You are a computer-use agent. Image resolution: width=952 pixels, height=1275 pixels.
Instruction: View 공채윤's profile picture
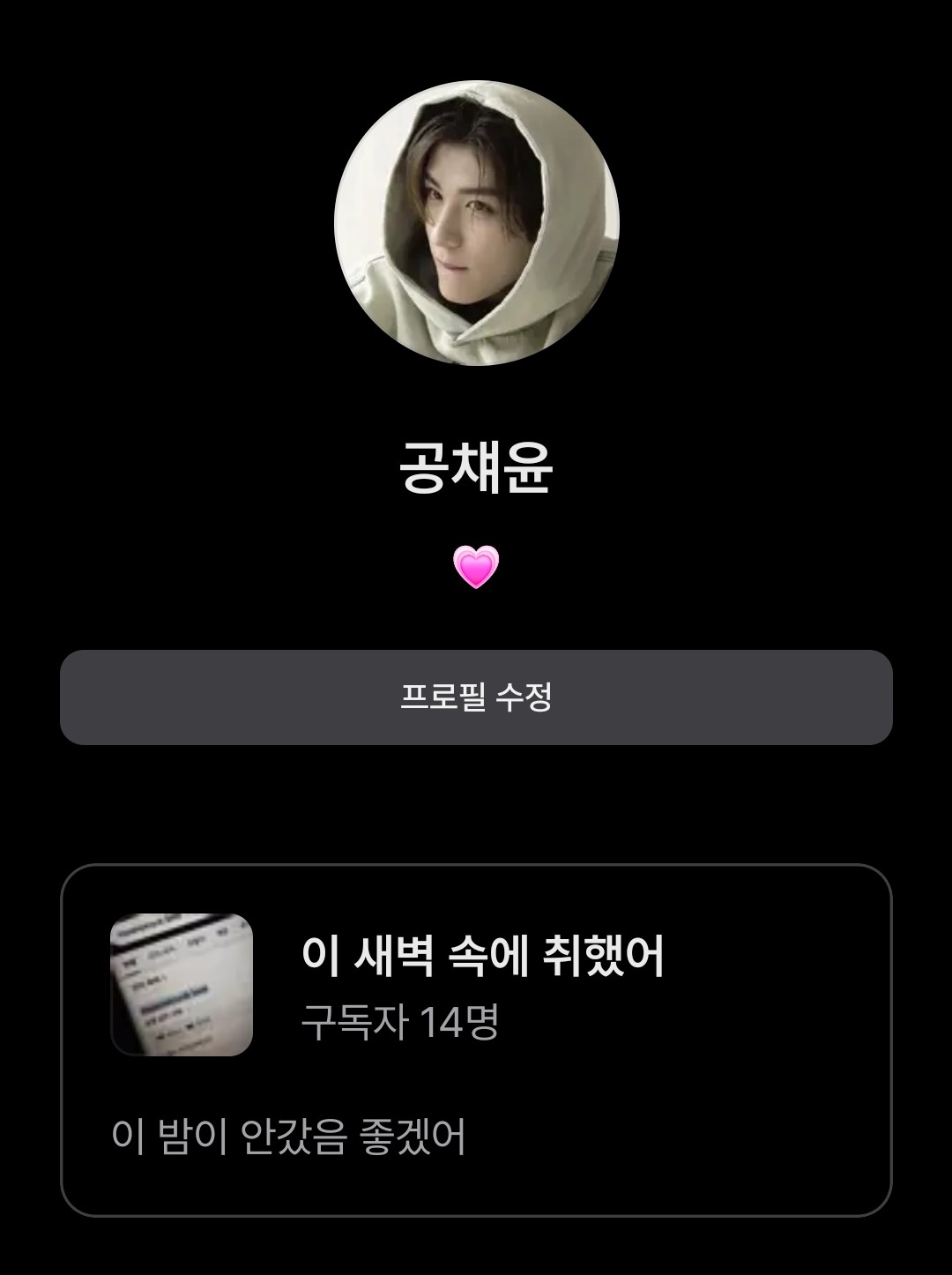(476, 223)
